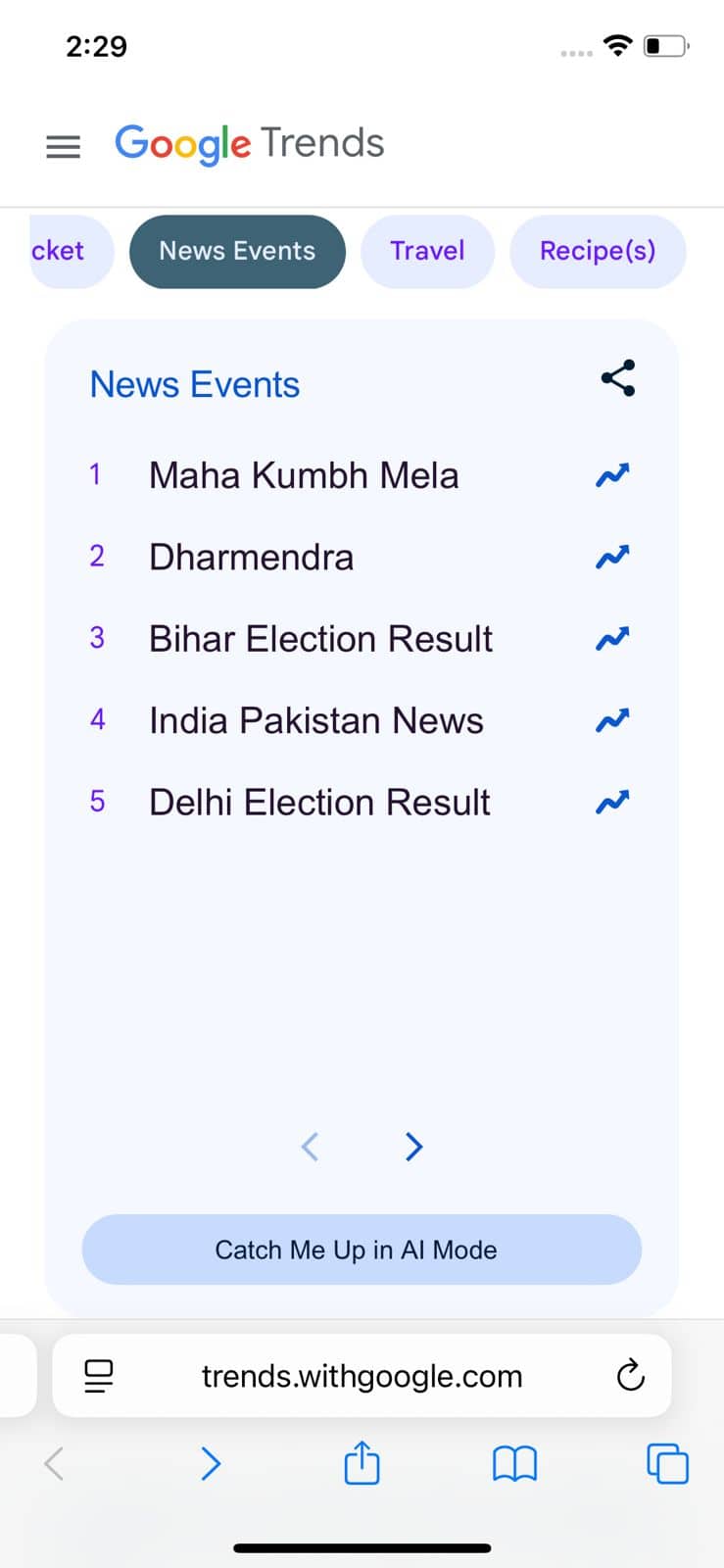Switch to the Travel category tab

point(427,251)
